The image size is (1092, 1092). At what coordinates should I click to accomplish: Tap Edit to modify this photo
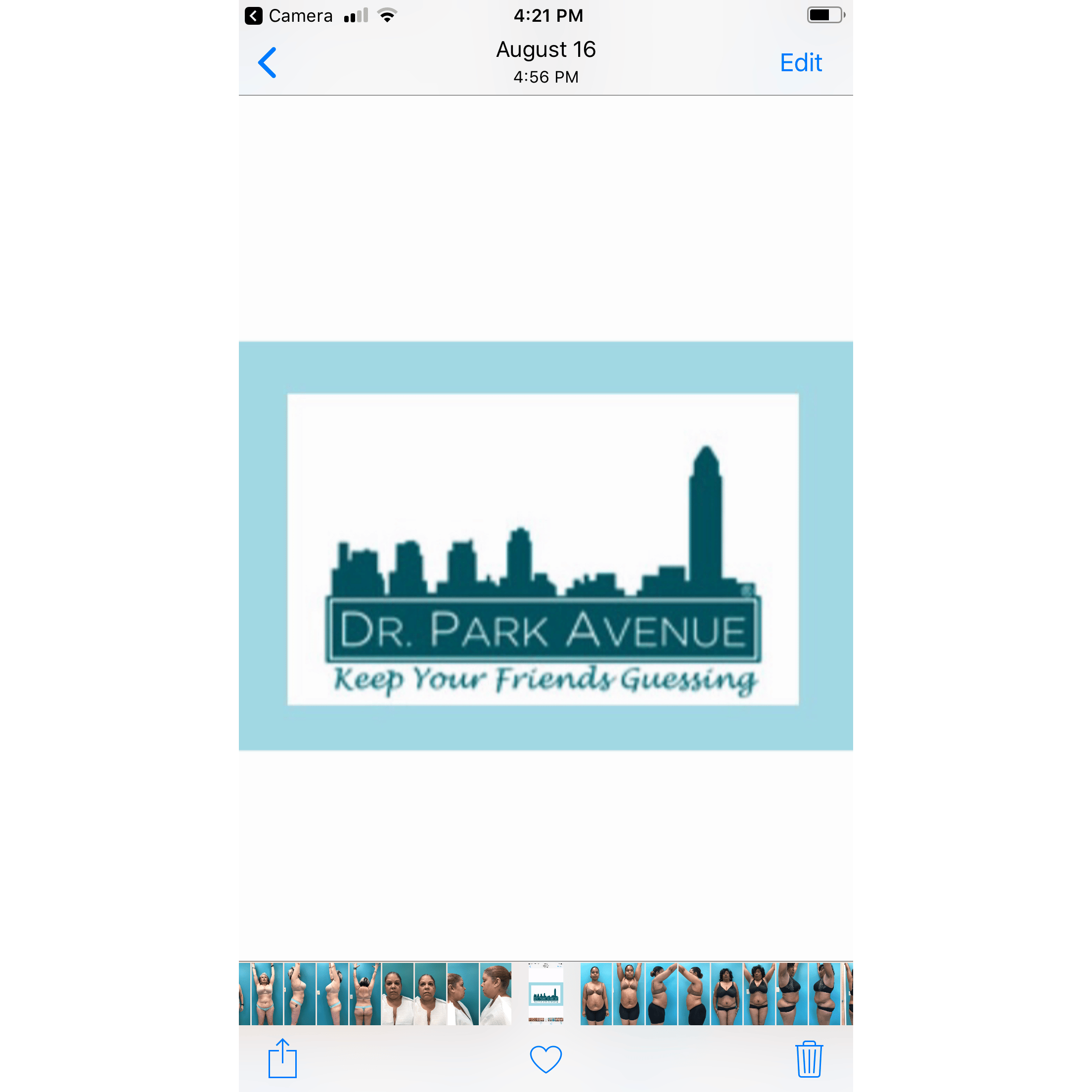(800, 63)
